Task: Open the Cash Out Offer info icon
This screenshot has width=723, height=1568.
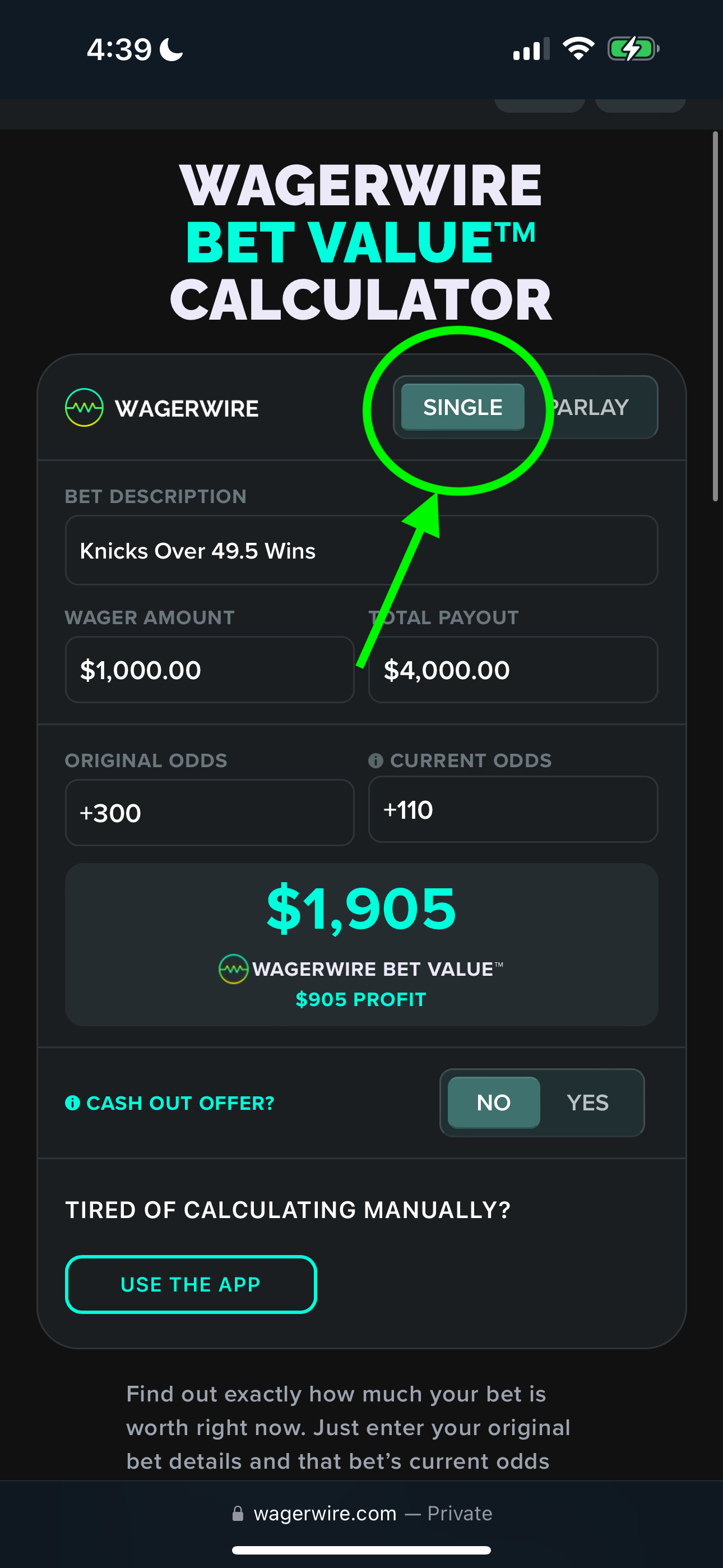Action: [72, 1103]
